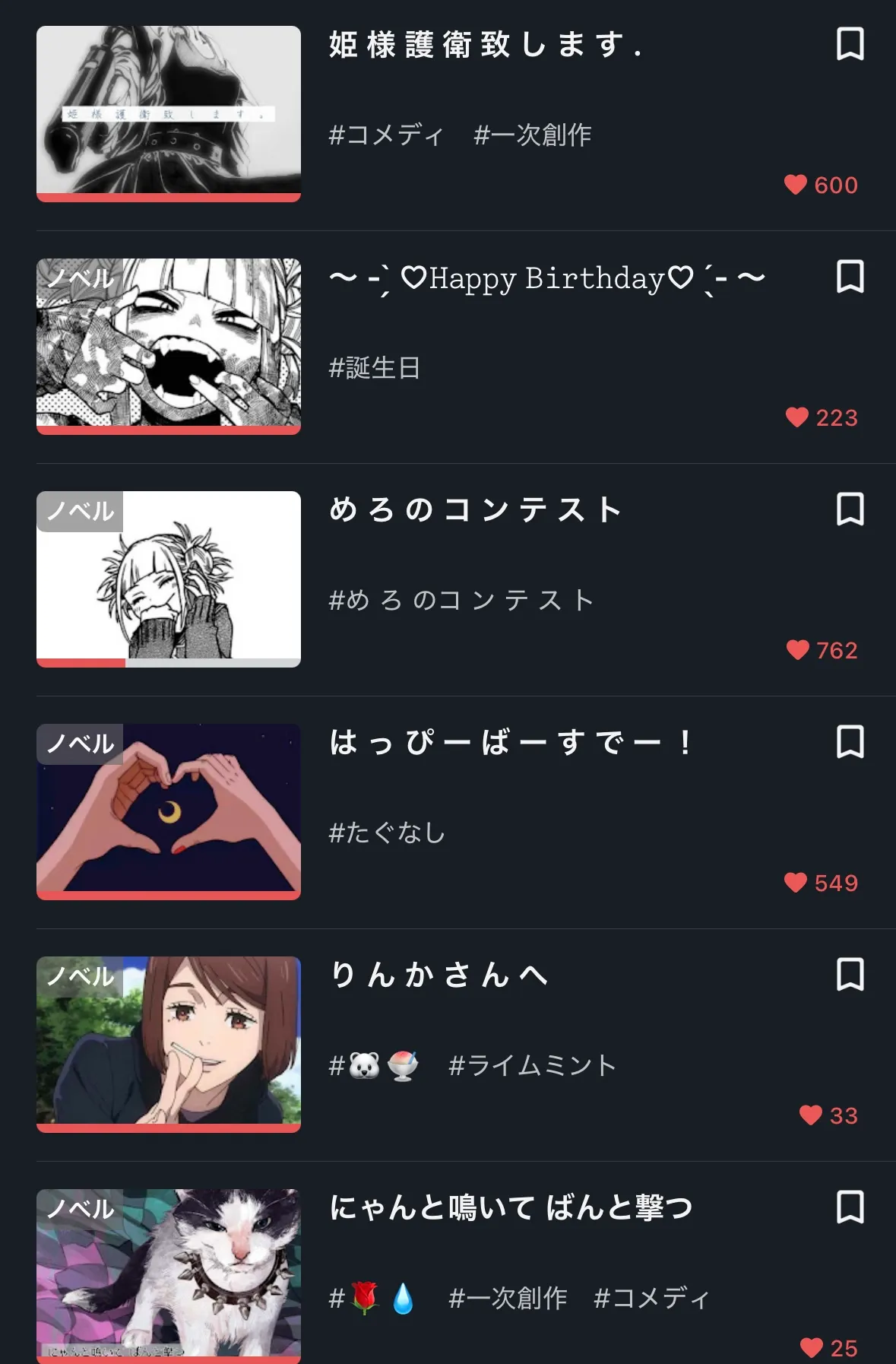Select #コメディ tag under 姫様護衛致します.

pyautogui.click(x=386, y=135)
